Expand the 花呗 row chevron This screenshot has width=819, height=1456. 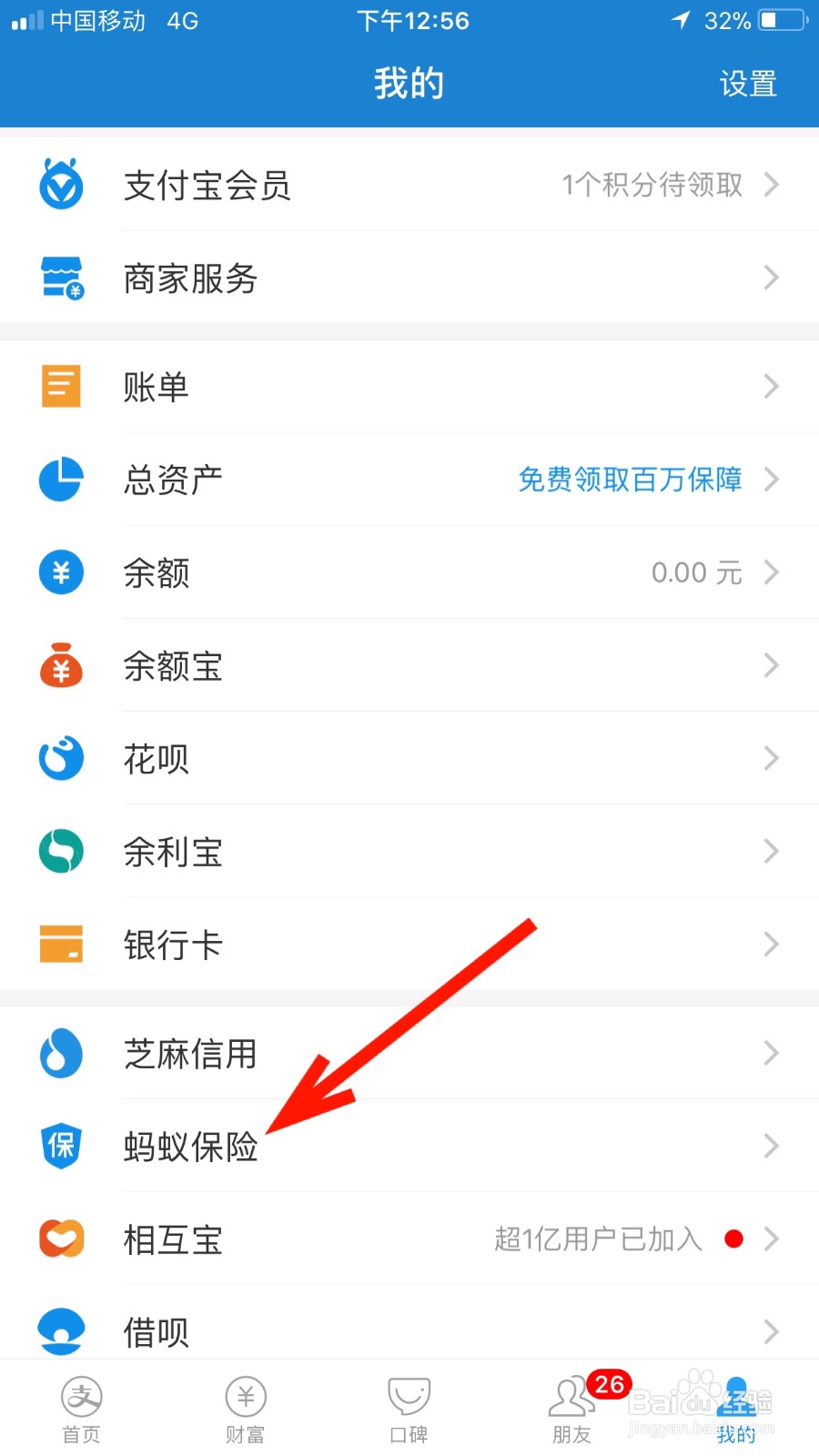click(773, 758)
